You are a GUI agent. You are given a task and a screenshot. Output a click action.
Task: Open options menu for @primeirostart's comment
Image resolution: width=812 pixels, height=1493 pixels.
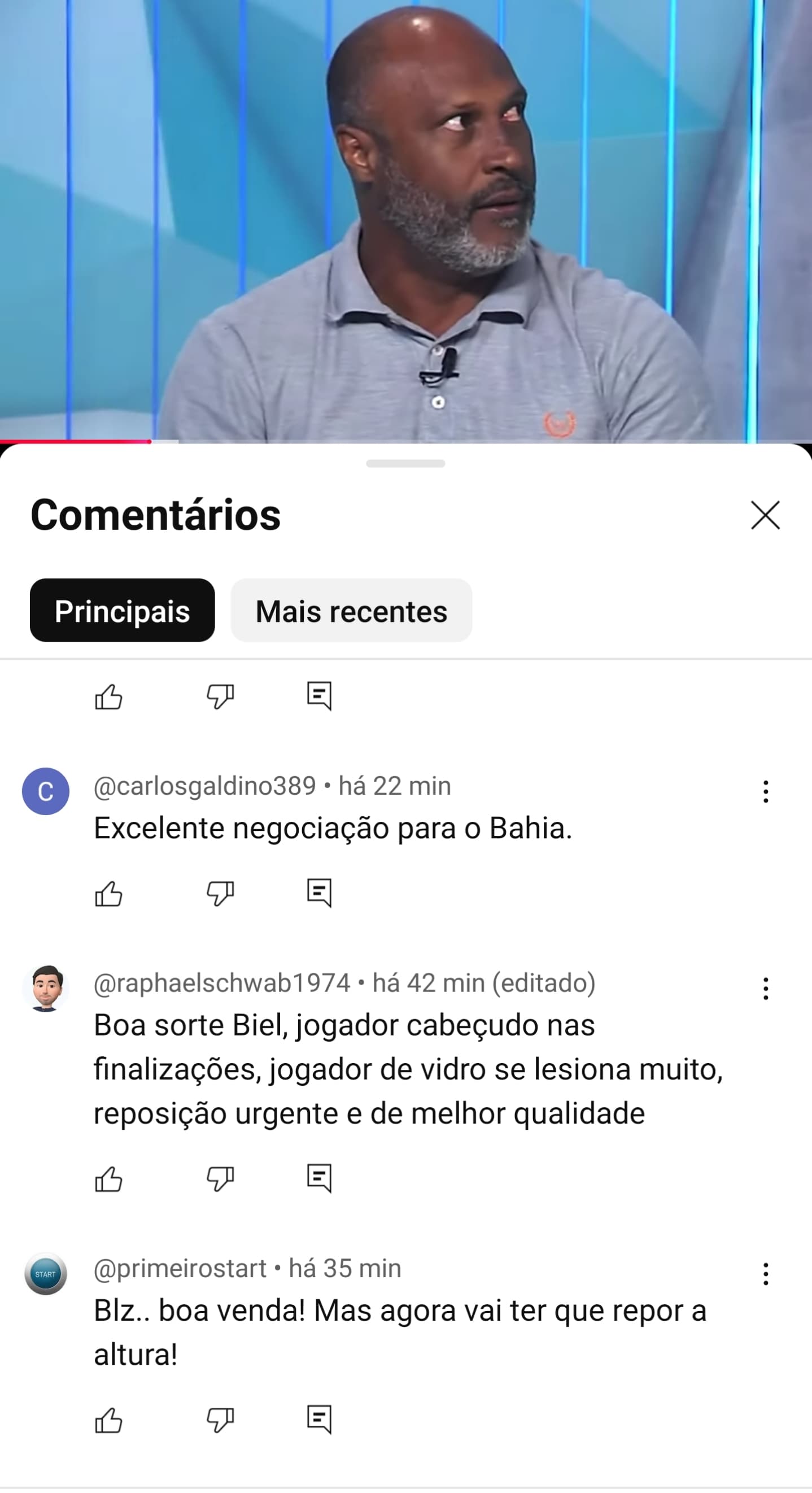(x=766, y=1274)
